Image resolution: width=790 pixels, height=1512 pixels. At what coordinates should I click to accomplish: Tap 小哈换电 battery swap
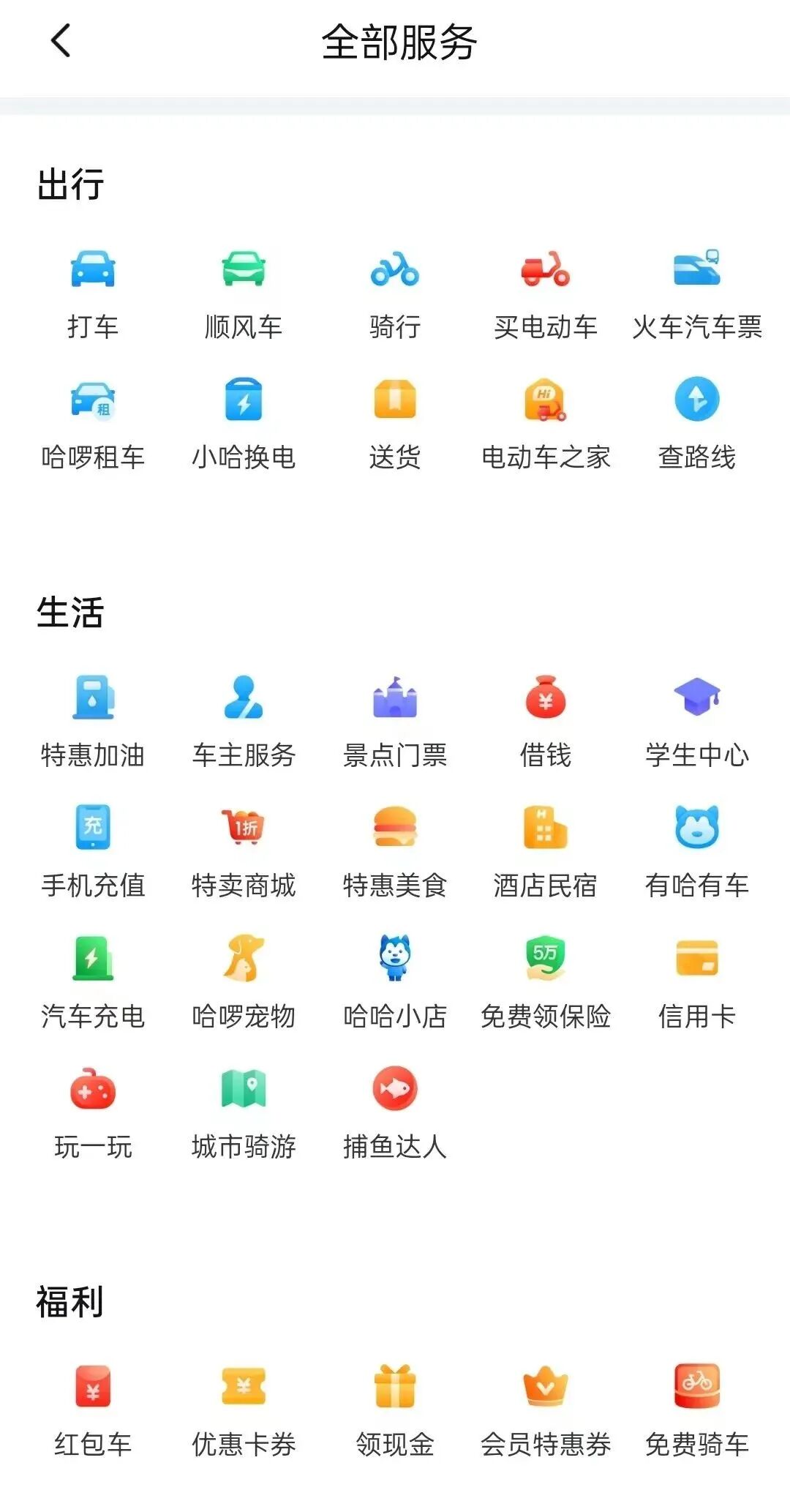click(244, 424)
